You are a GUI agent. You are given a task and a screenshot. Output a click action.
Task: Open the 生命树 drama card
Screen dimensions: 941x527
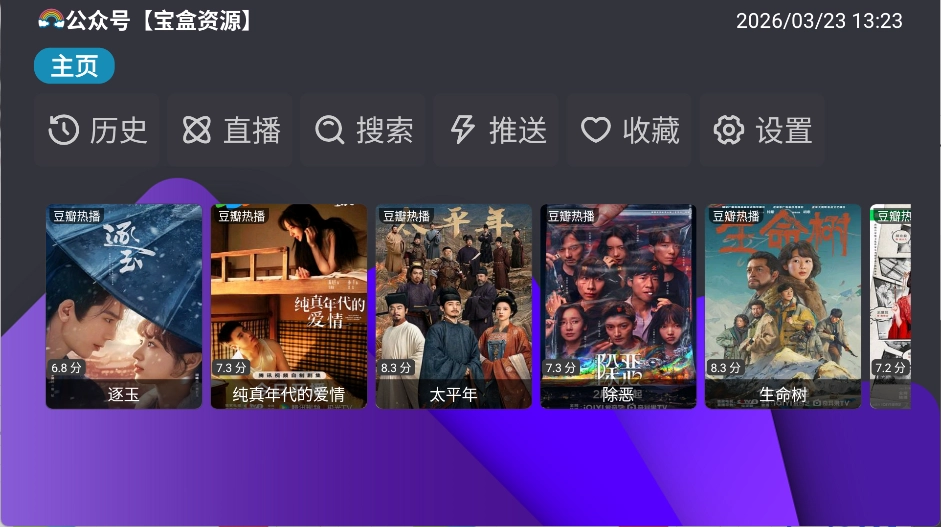[x=783, y=305]
